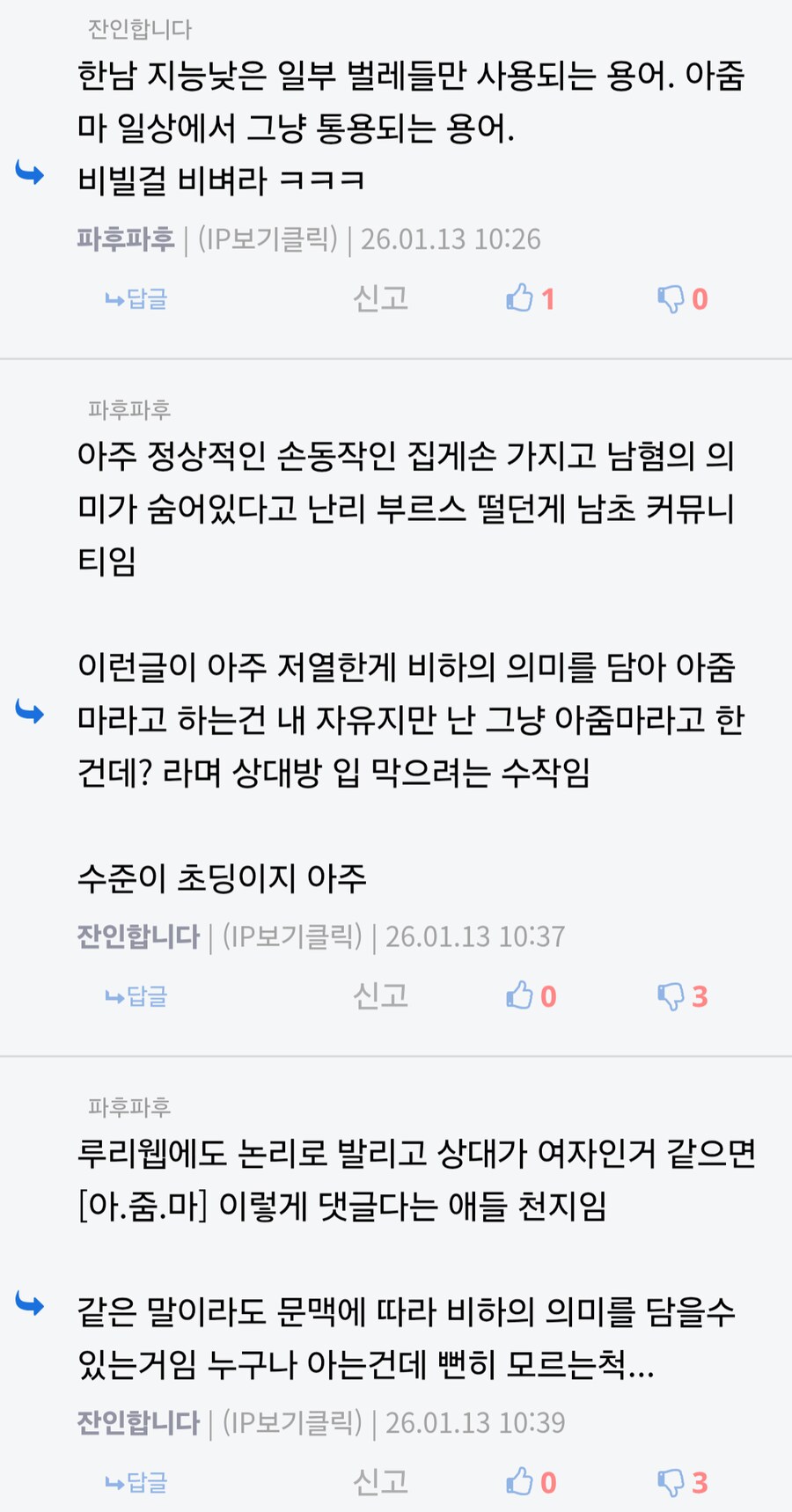Click the thumbs down icon on 파후파후's comment

(673, 300)
